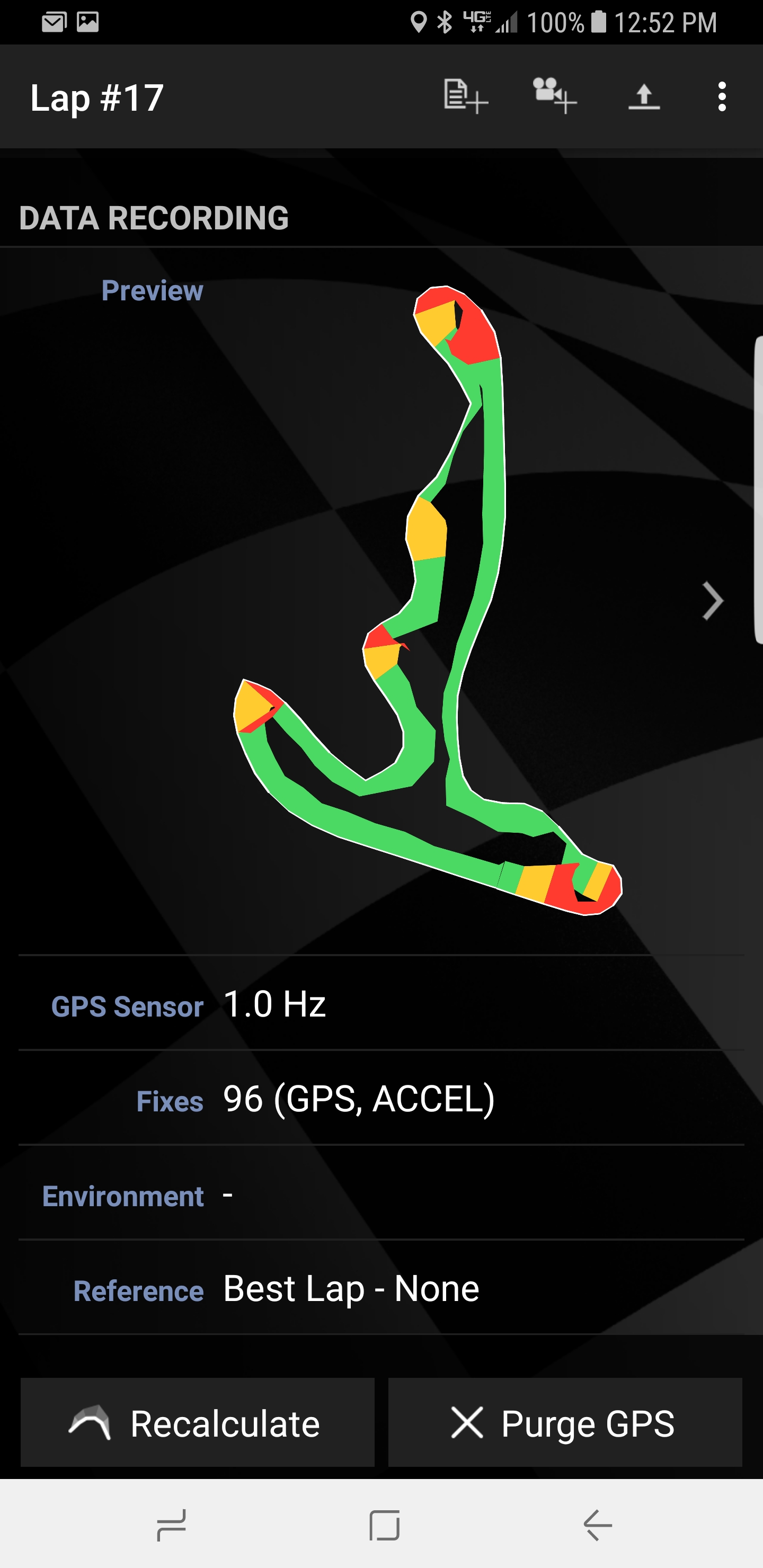Recalculate the lap data
The height and width of the screenshot is (1568, 763).
coord(197,1423)
